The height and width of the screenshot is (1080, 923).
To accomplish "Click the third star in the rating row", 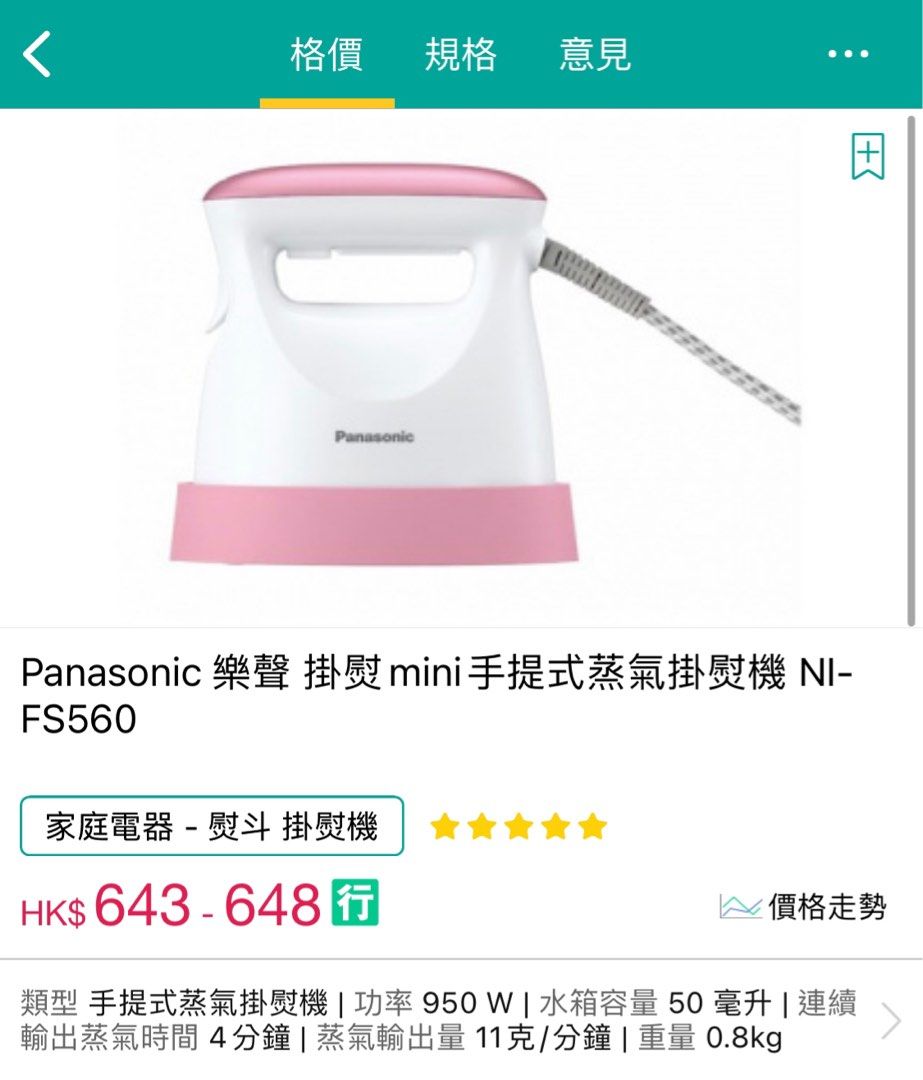I will coord(520,826).
